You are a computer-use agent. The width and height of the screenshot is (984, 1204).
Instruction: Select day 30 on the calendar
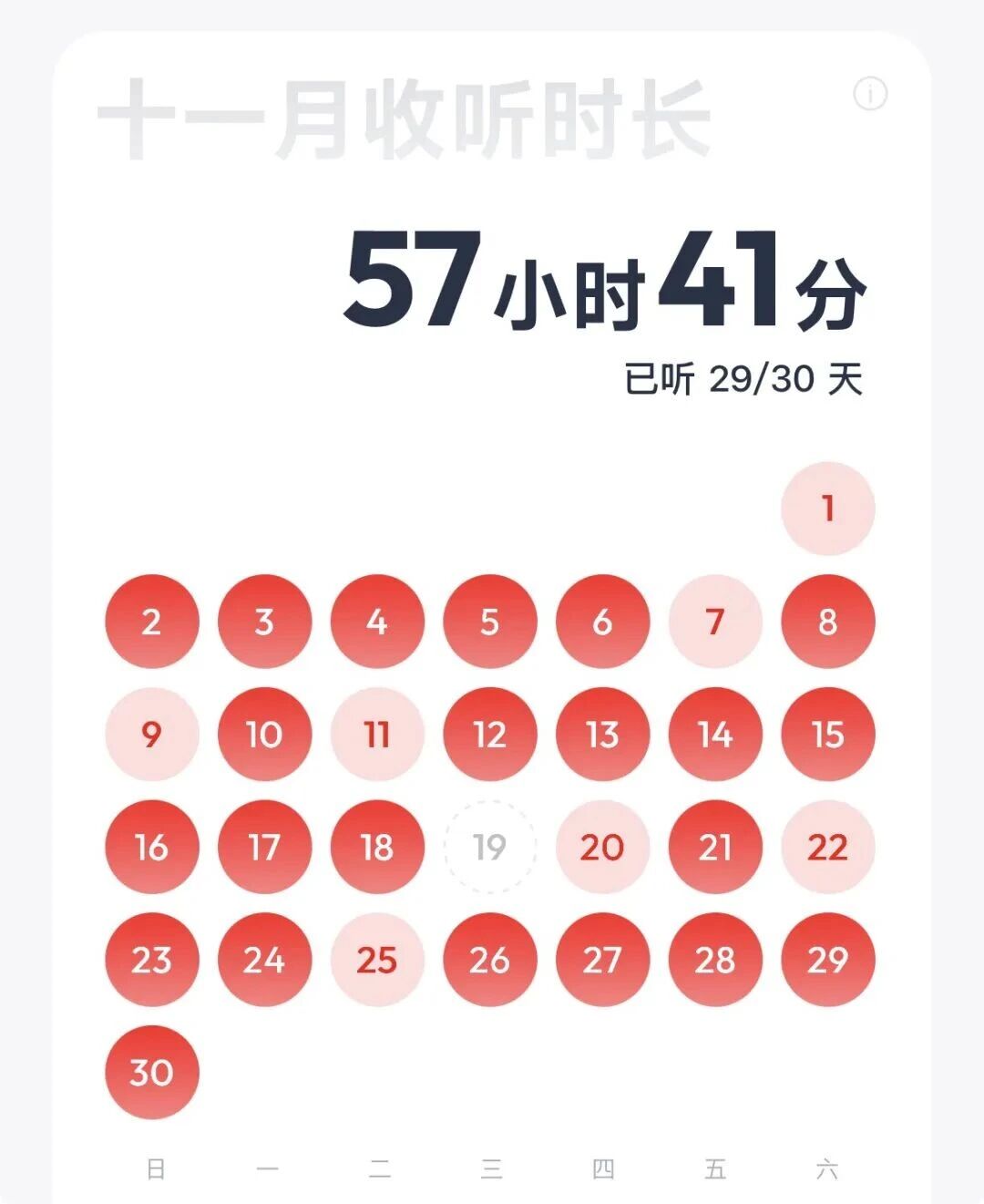pyautogui.click(x=151, y=1073)
